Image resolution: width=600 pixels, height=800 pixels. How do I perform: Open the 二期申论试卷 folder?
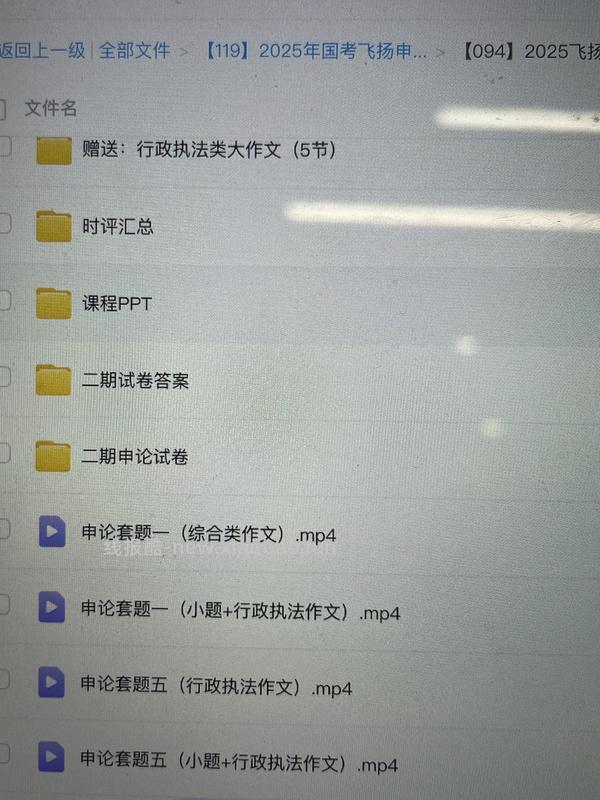pyautogui.click(x=135, y=457)
